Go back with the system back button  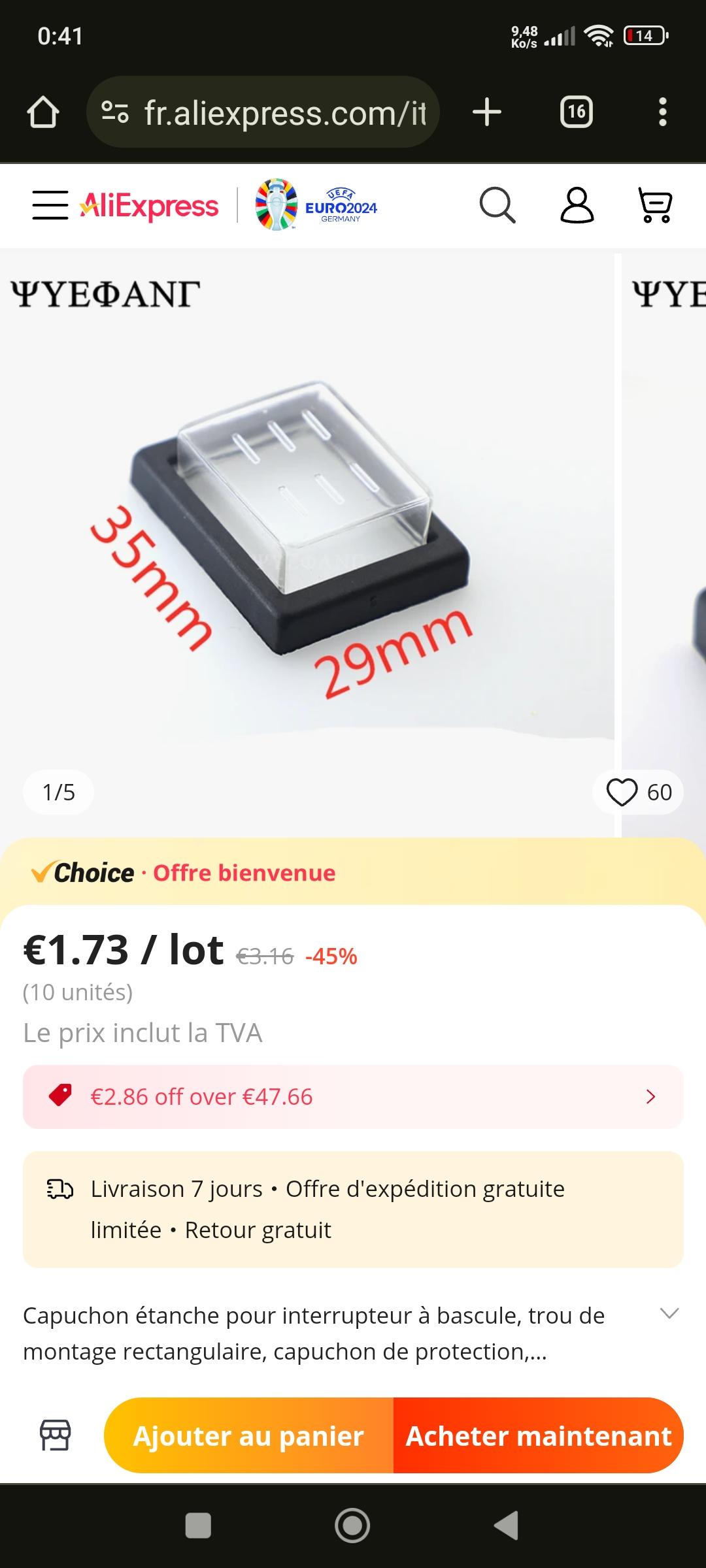tap(507, 1526)
